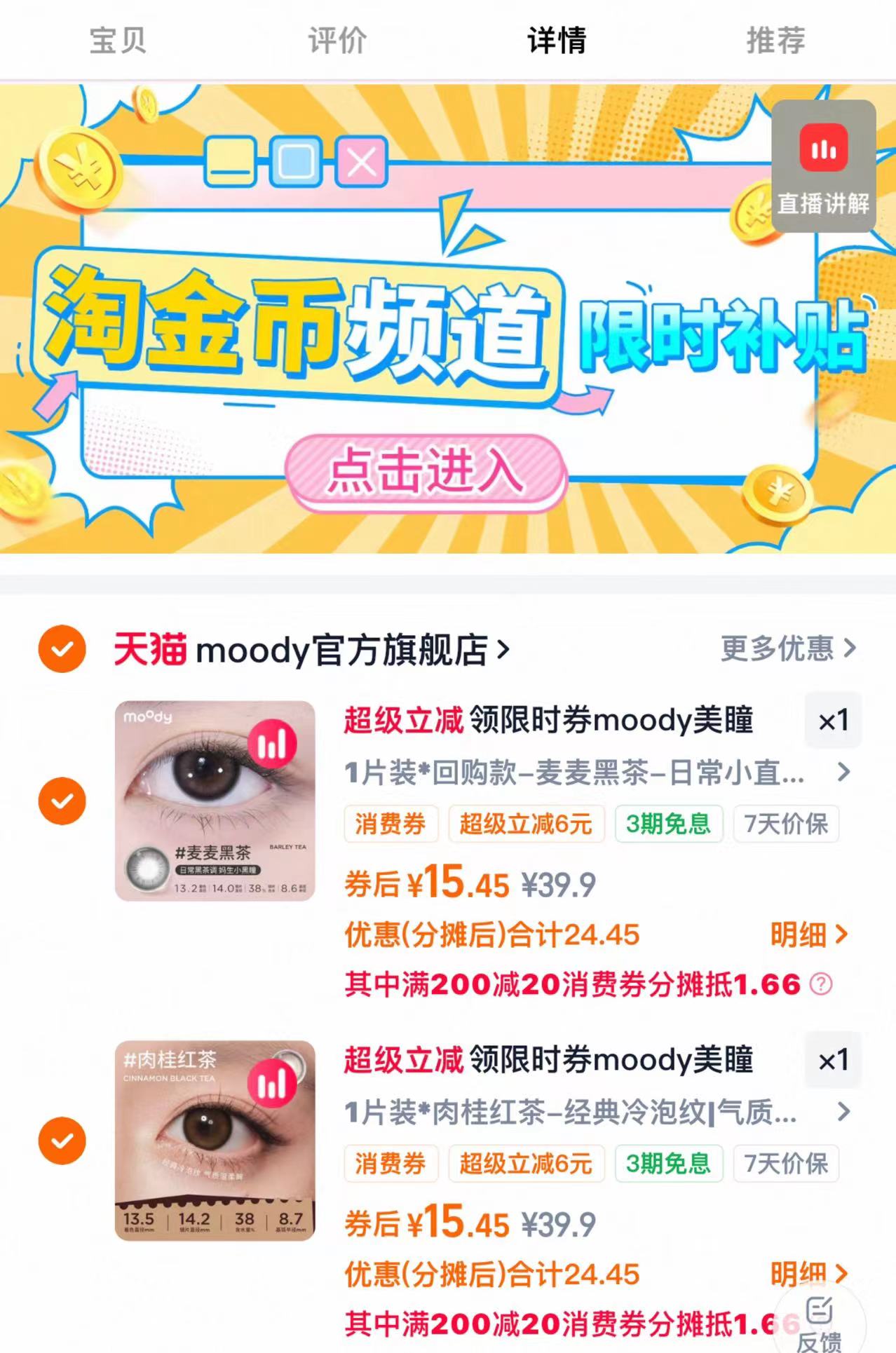
Task: Tap the x1 quantity control on first item
Action: point(833,721)
